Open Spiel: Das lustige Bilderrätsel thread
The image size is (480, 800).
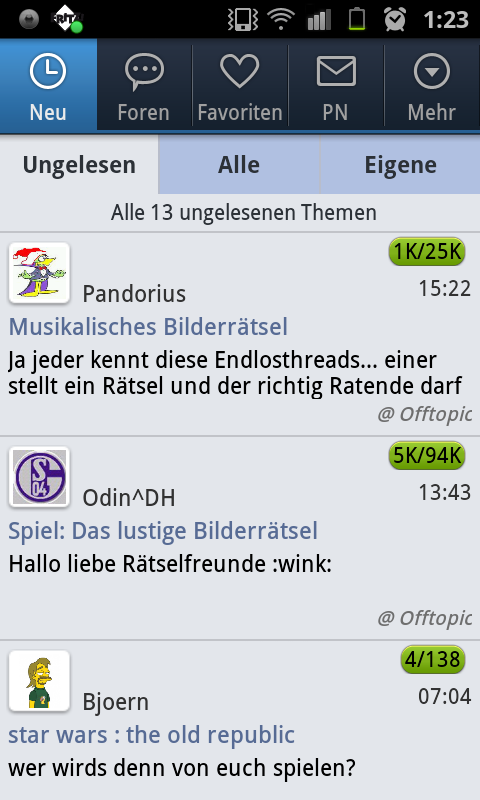point(163,531)
